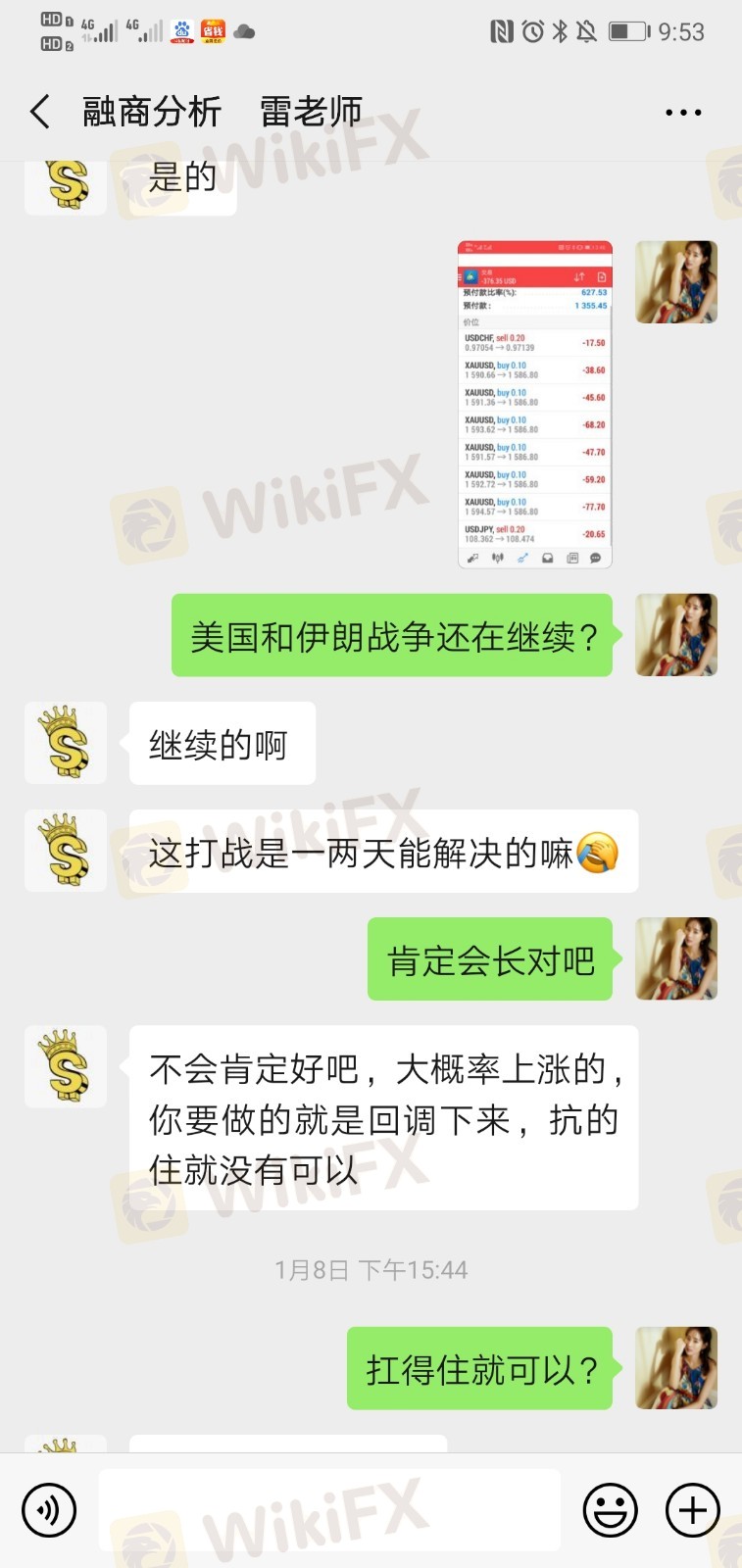Open the plus attachments panel
Viewport: 742px width, 1568px height.
[x=692, y=1510]
